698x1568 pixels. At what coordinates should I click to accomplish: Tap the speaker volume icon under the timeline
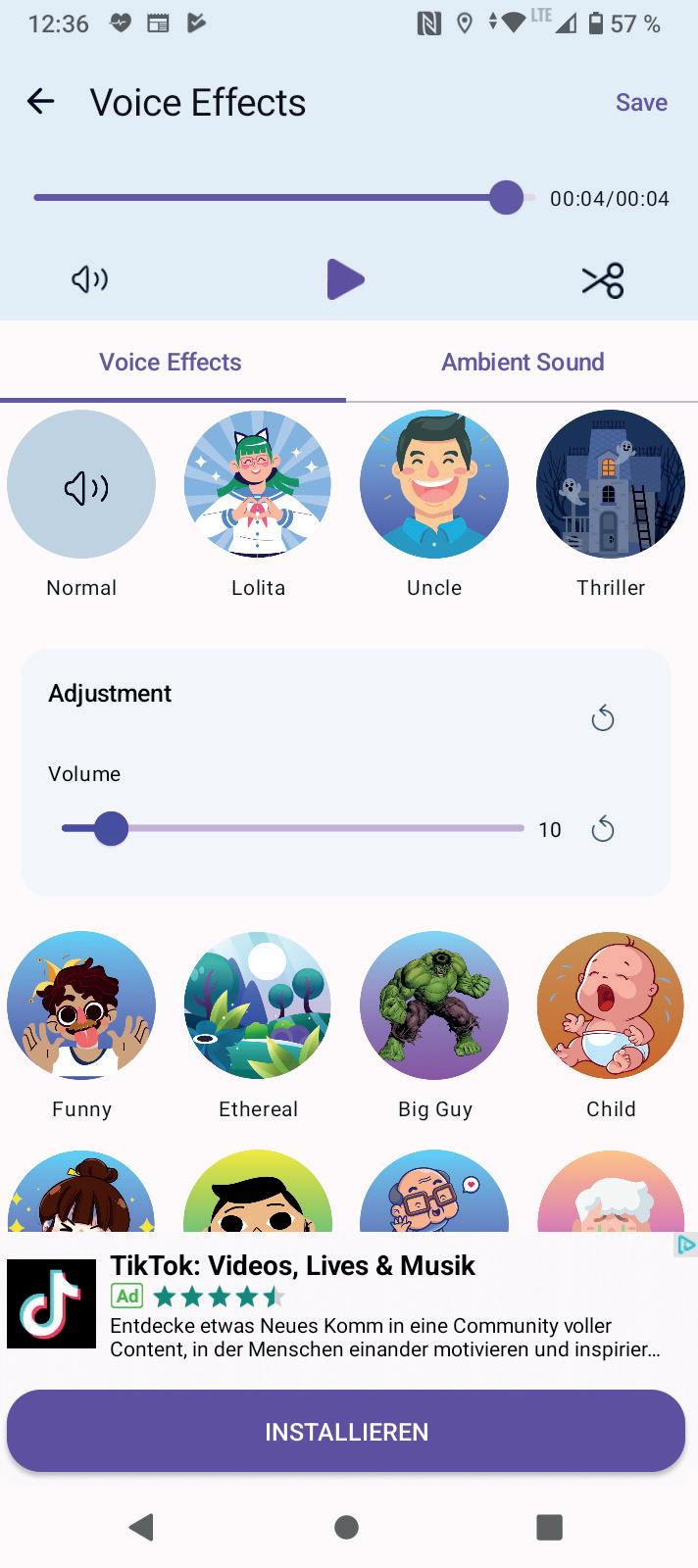tap(89, 280)
